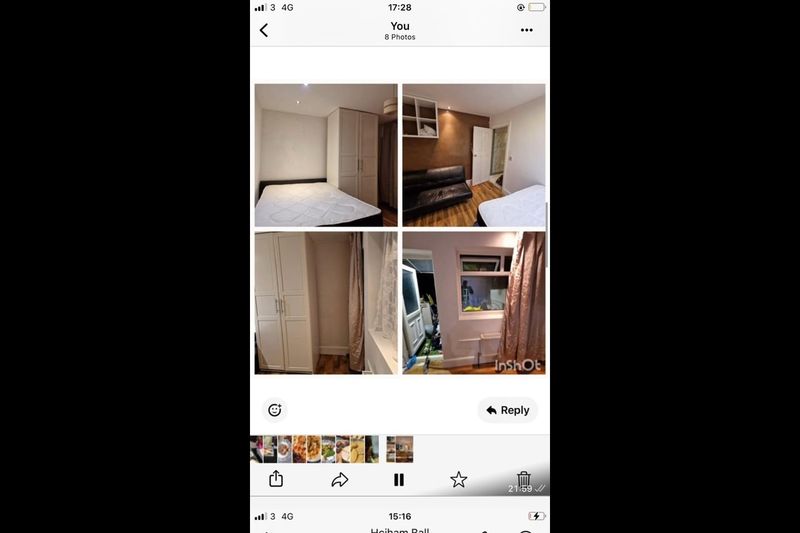Tap the room collage photo
Viewport: 800px width, 533px height.
(400, 229)
